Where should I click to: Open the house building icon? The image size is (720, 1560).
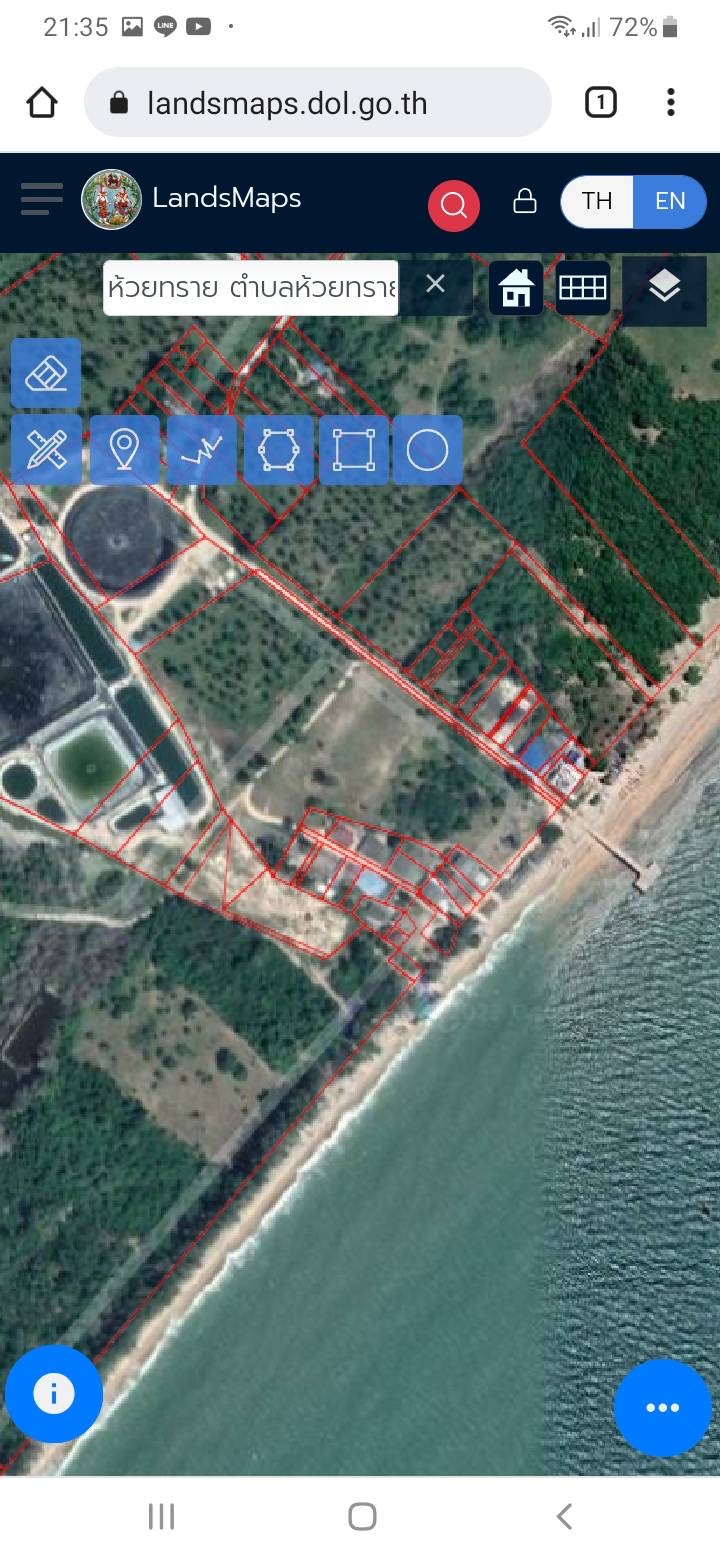[516, 288]
